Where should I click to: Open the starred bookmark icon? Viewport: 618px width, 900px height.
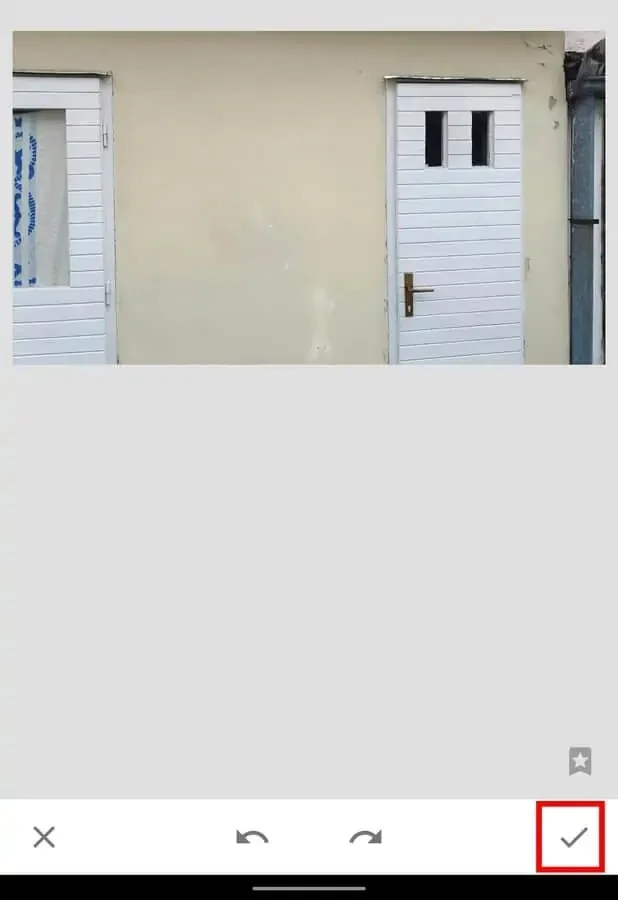click(x=580, y=761)
